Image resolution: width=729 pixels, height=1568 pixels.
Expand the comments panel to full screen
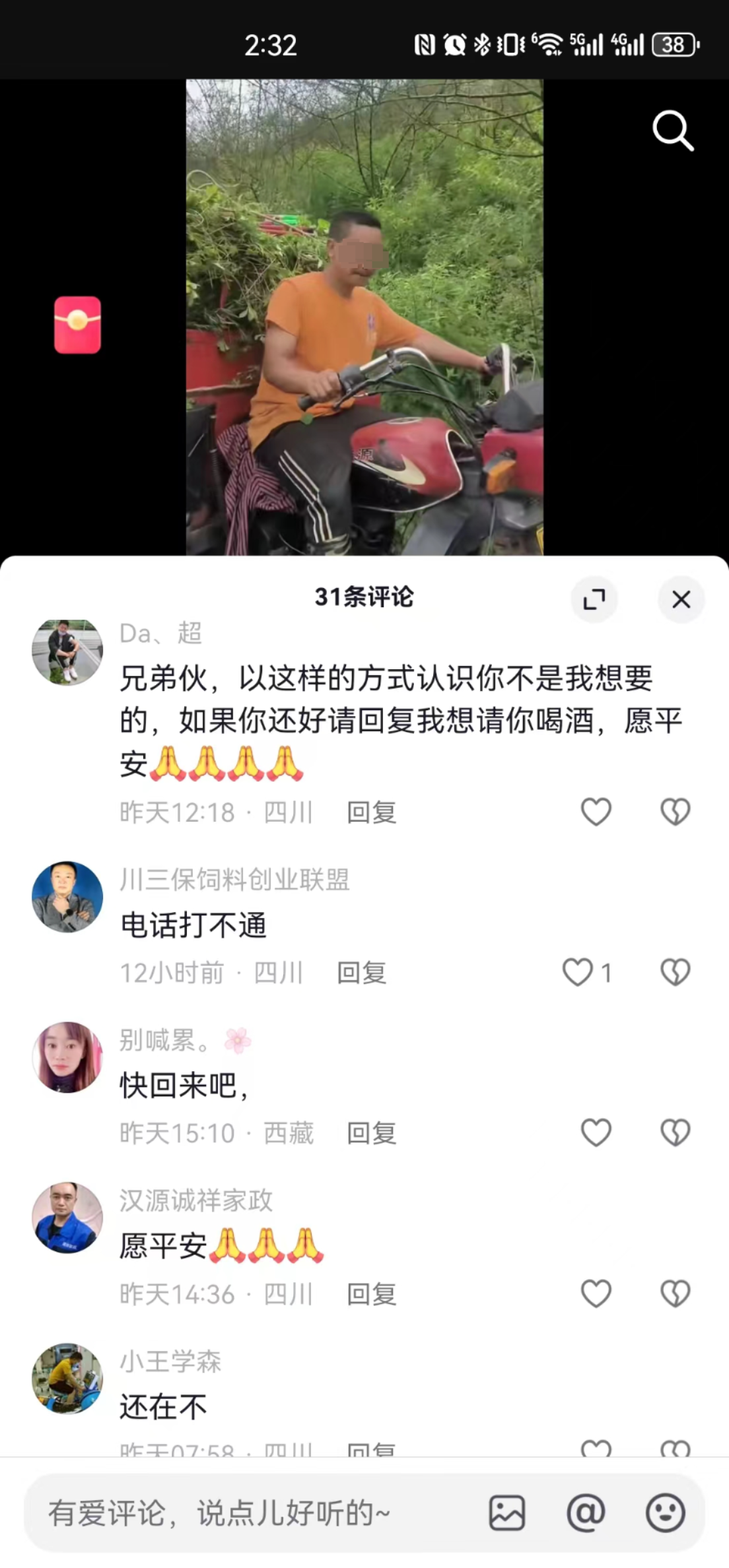coord(594,599)
